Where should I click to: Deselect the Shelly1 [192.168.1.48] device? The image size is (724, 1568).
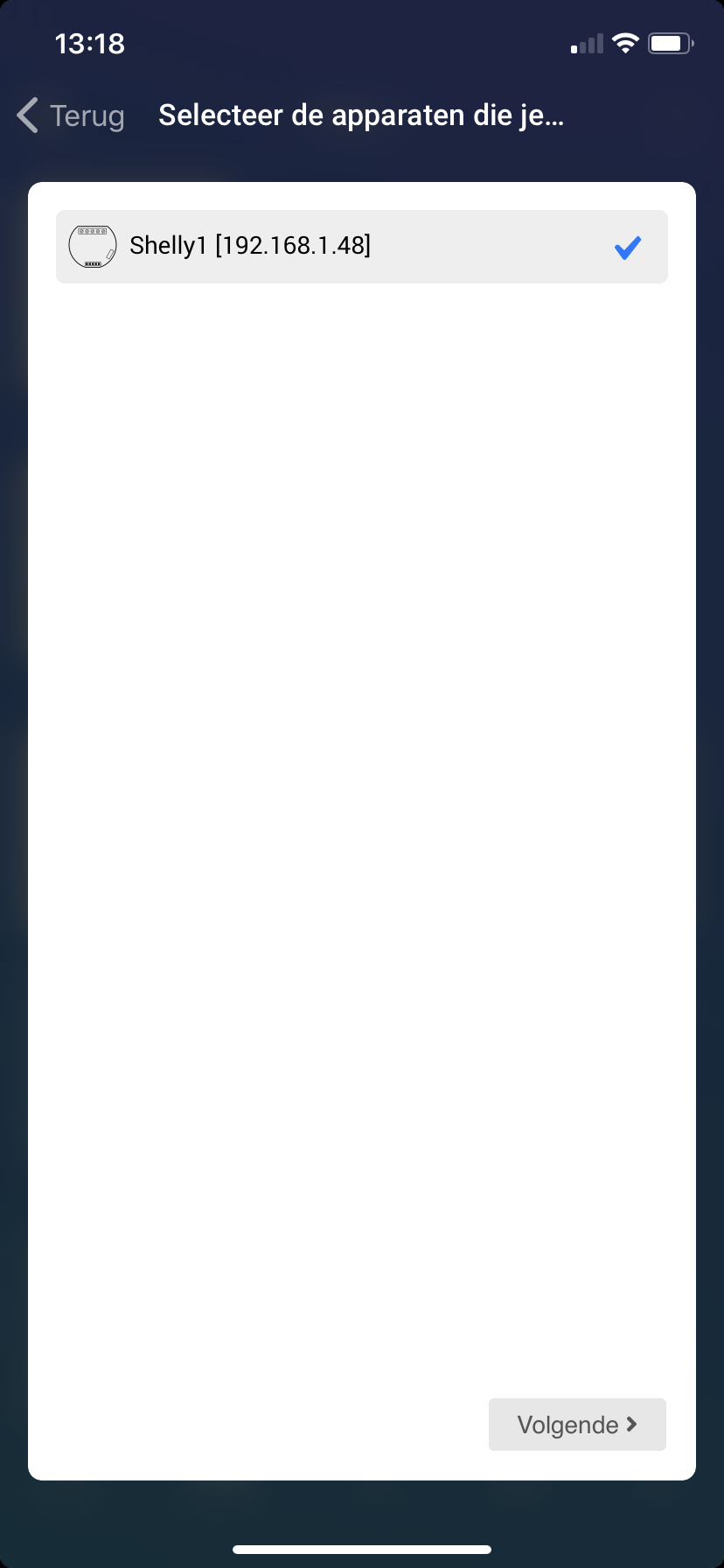pos(361,247)
